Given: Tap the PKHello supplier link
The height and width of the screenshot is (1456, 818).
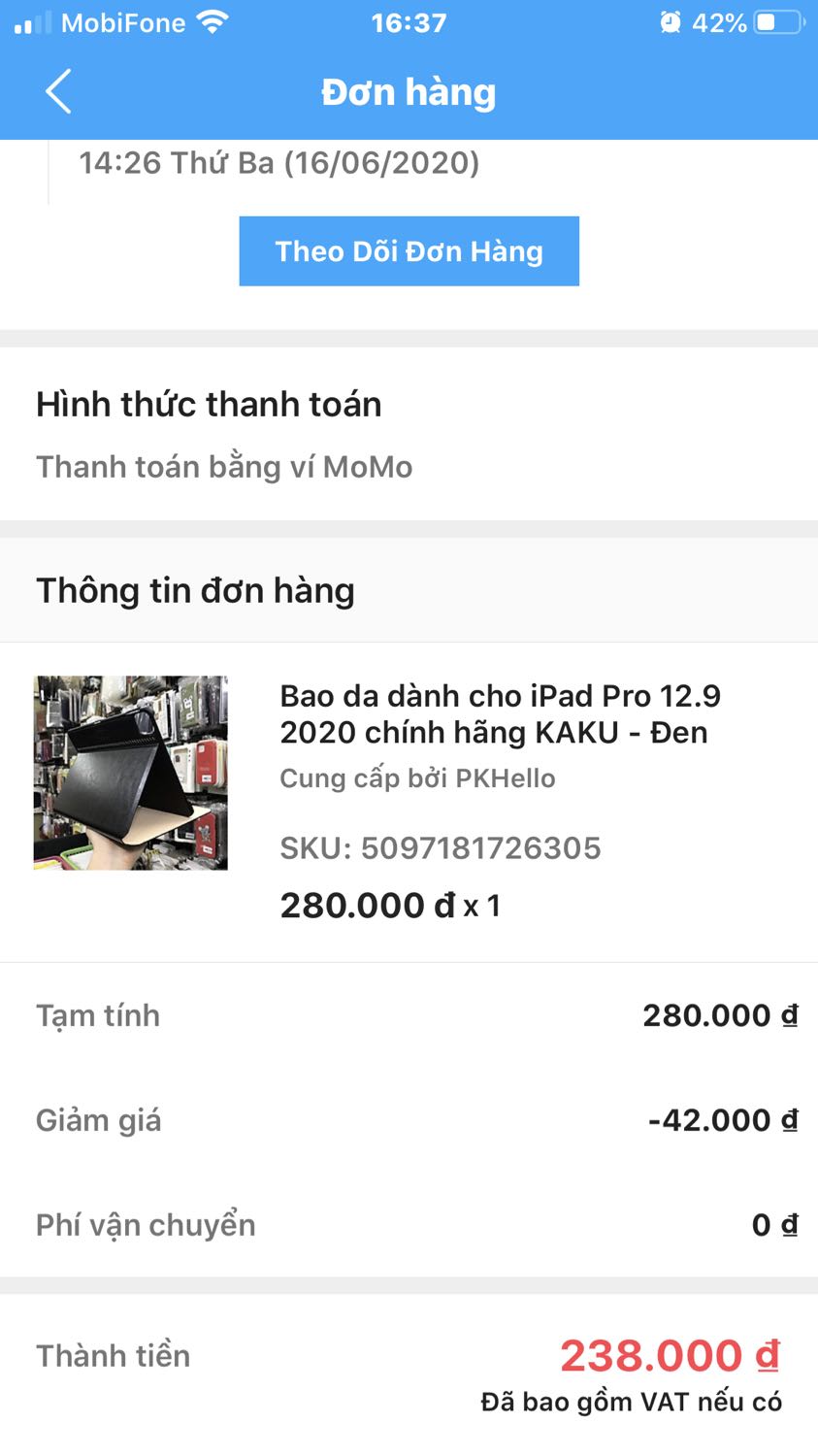Looking at the screenshot, I should [505, 777].
